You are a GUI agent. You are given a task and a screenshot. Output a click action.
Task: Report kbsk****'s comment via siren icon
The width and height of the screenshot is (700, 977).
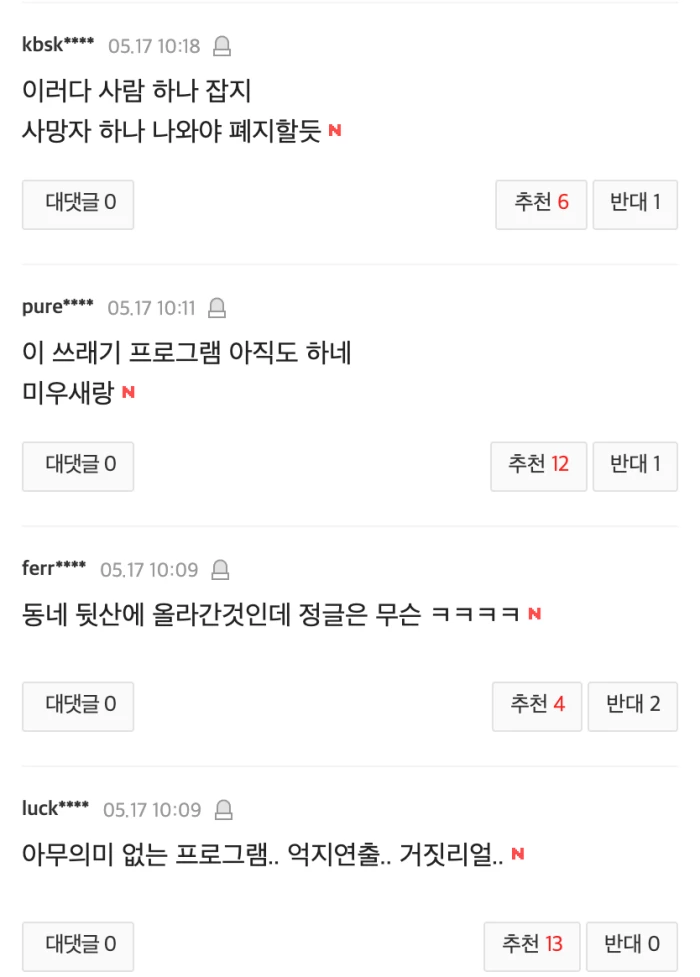[223, 46]
